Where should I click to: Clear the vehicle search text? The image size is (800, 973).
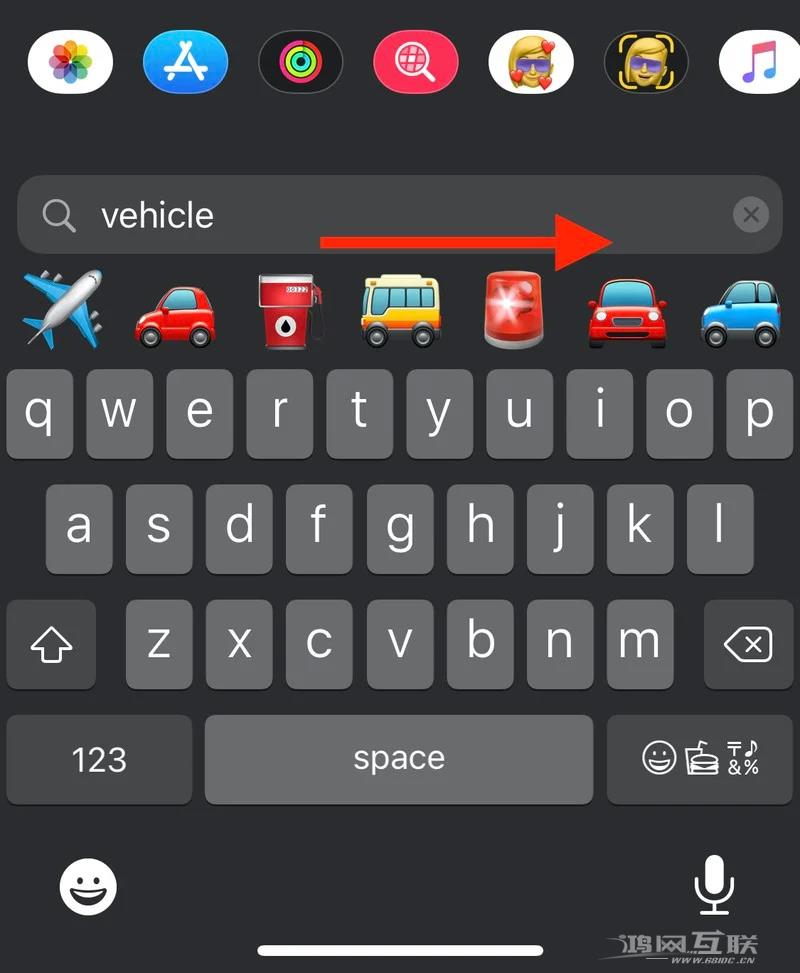pos(750,214)
